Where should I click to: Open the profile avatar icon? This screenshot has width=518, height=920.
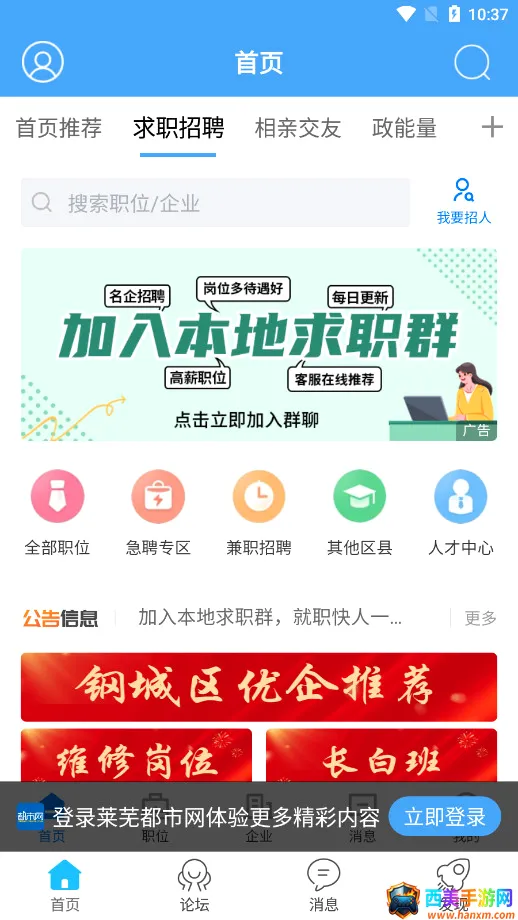(x=43, y=62)
